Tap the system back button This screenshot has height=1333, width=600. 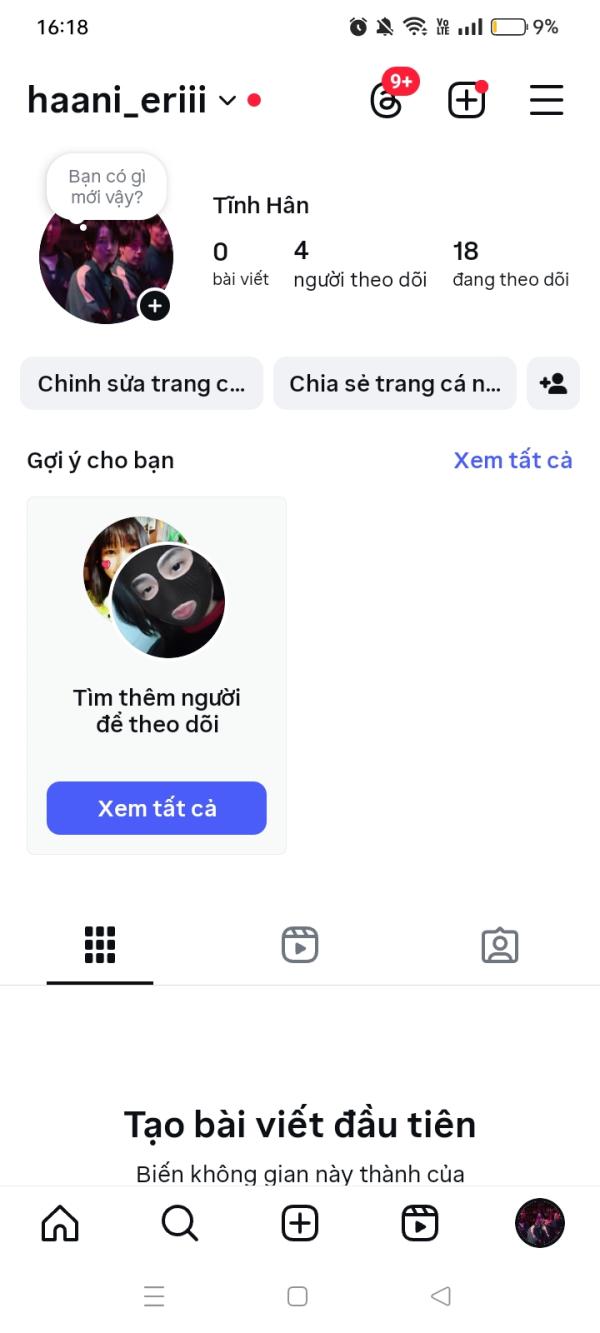[440, 1296]
